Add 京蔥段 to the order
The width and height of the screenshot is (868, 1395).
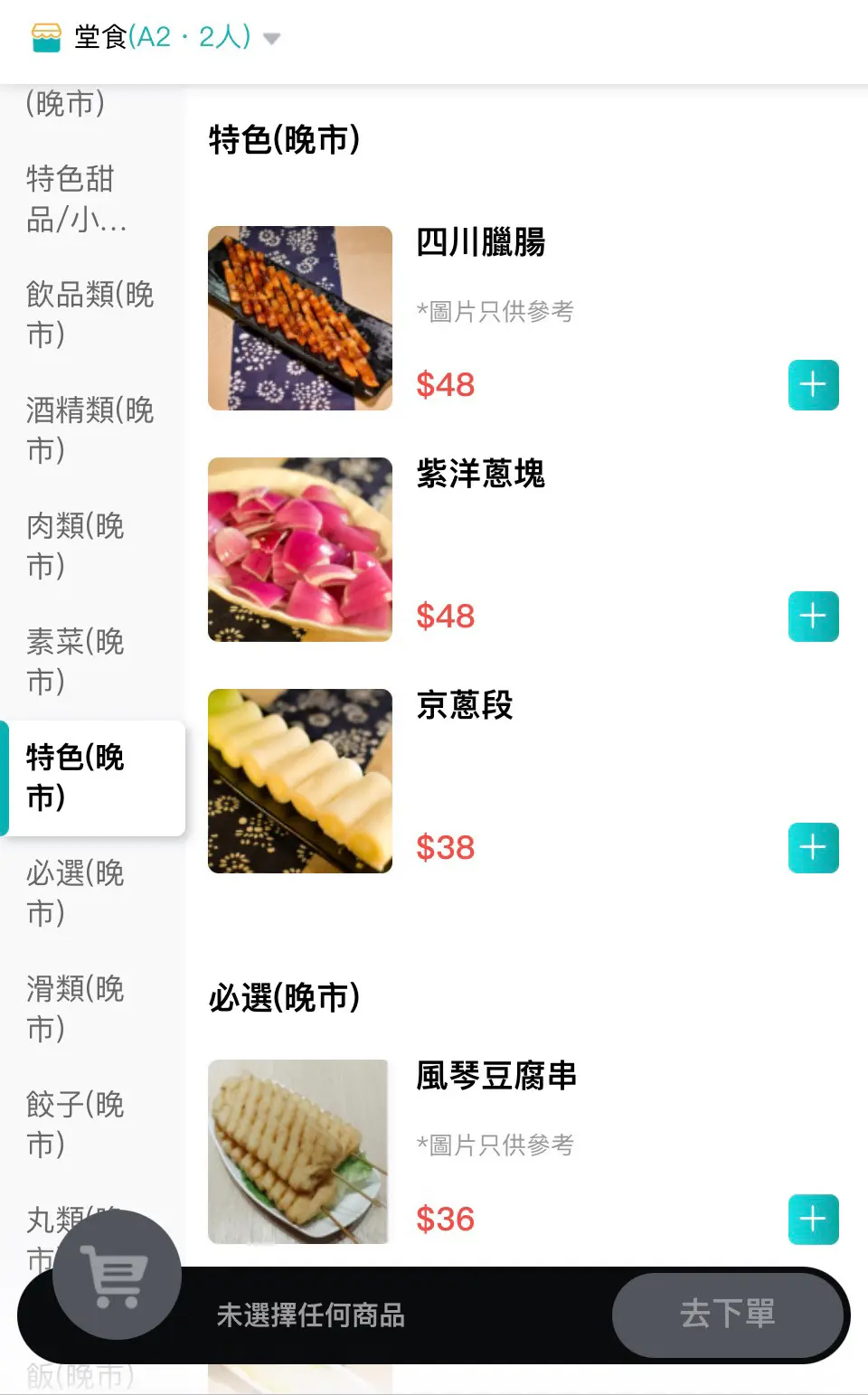pyautogui.click(x=813, y=848)
